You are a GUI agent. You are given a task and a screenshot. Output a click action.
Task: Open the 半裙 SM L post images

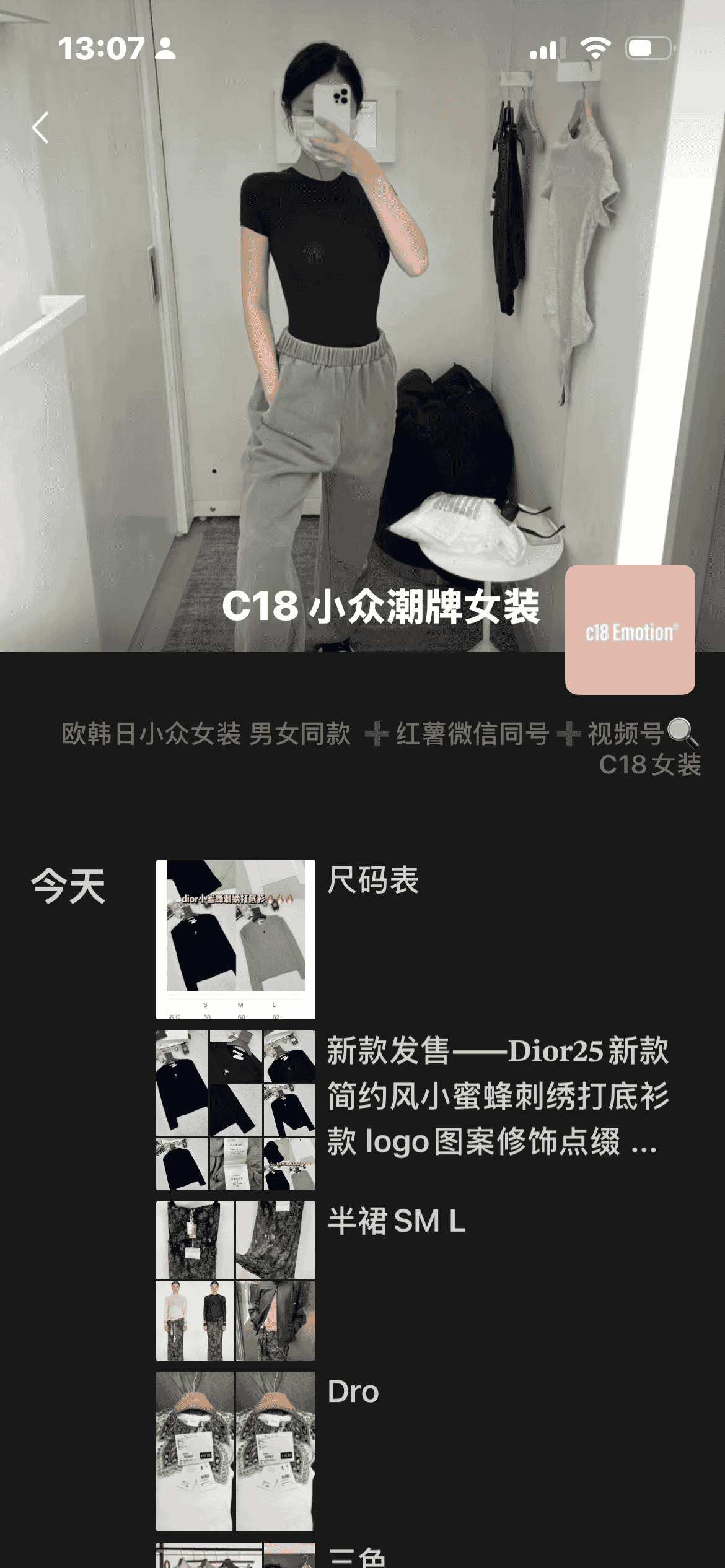pos(235,1281)
